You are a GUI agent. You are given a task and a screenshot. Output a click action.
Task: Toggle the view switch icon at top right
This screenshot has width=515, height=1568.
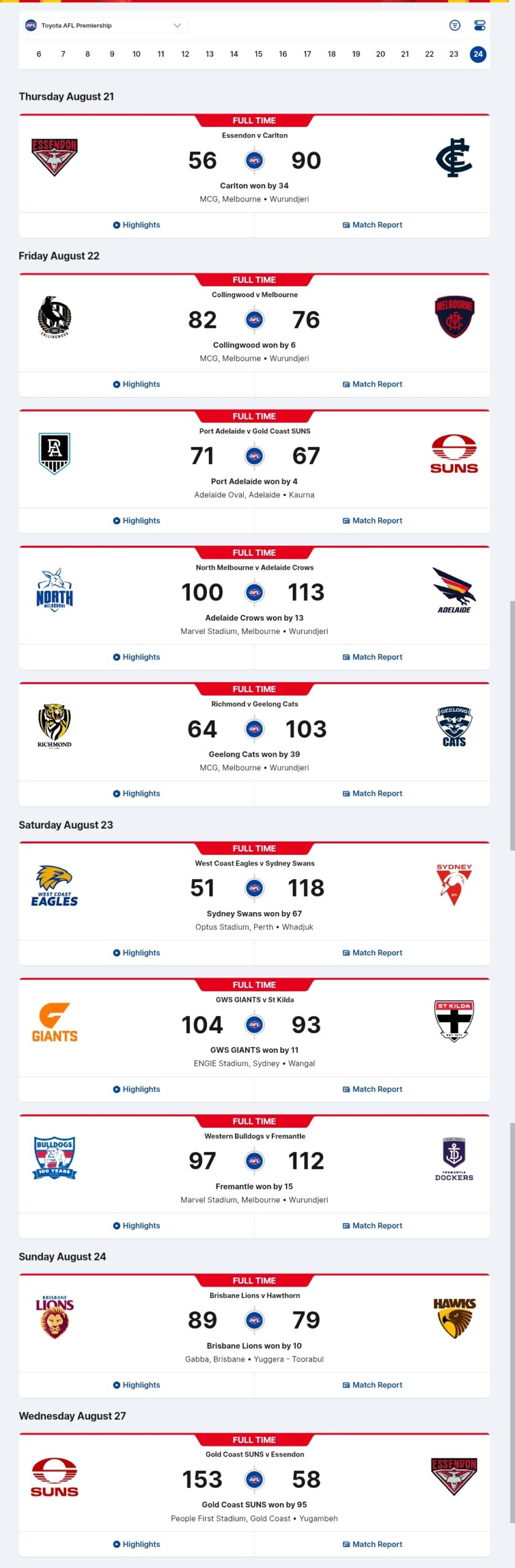tap(479, 26)
